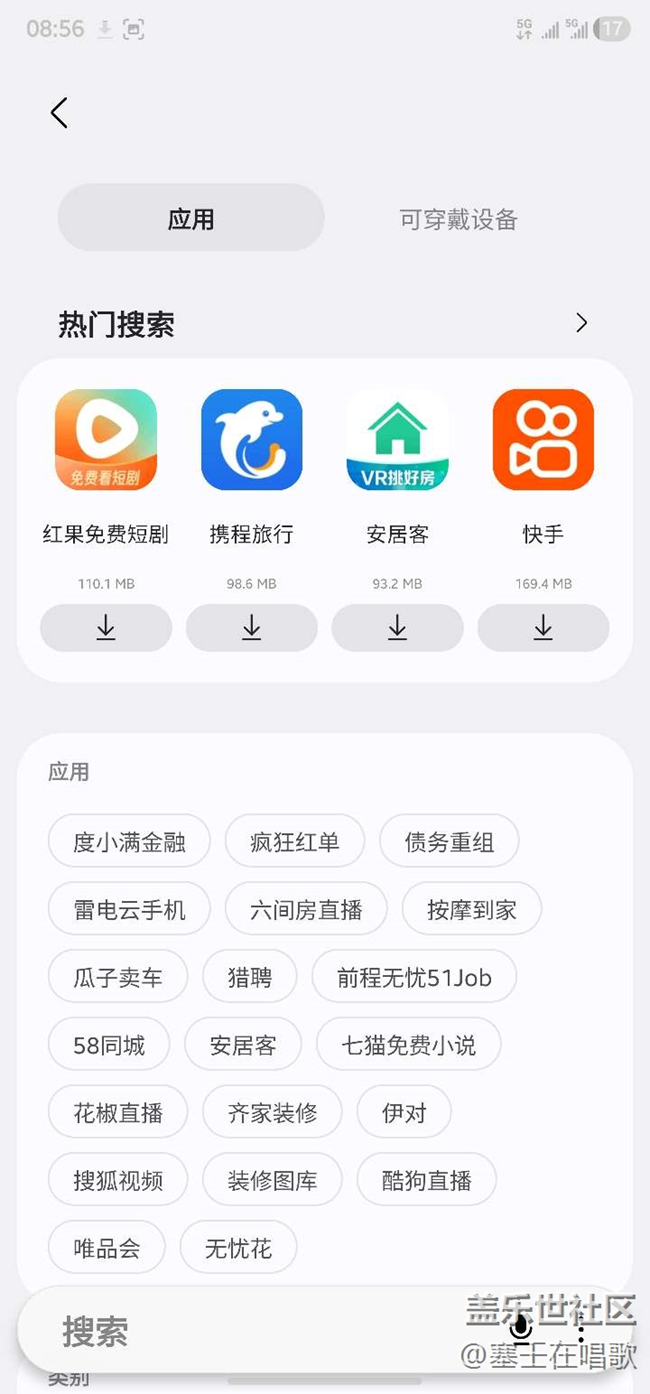Choose the 雷电云手机 chip
This screenshot has height=1394, width=650.
click(129, 909)
